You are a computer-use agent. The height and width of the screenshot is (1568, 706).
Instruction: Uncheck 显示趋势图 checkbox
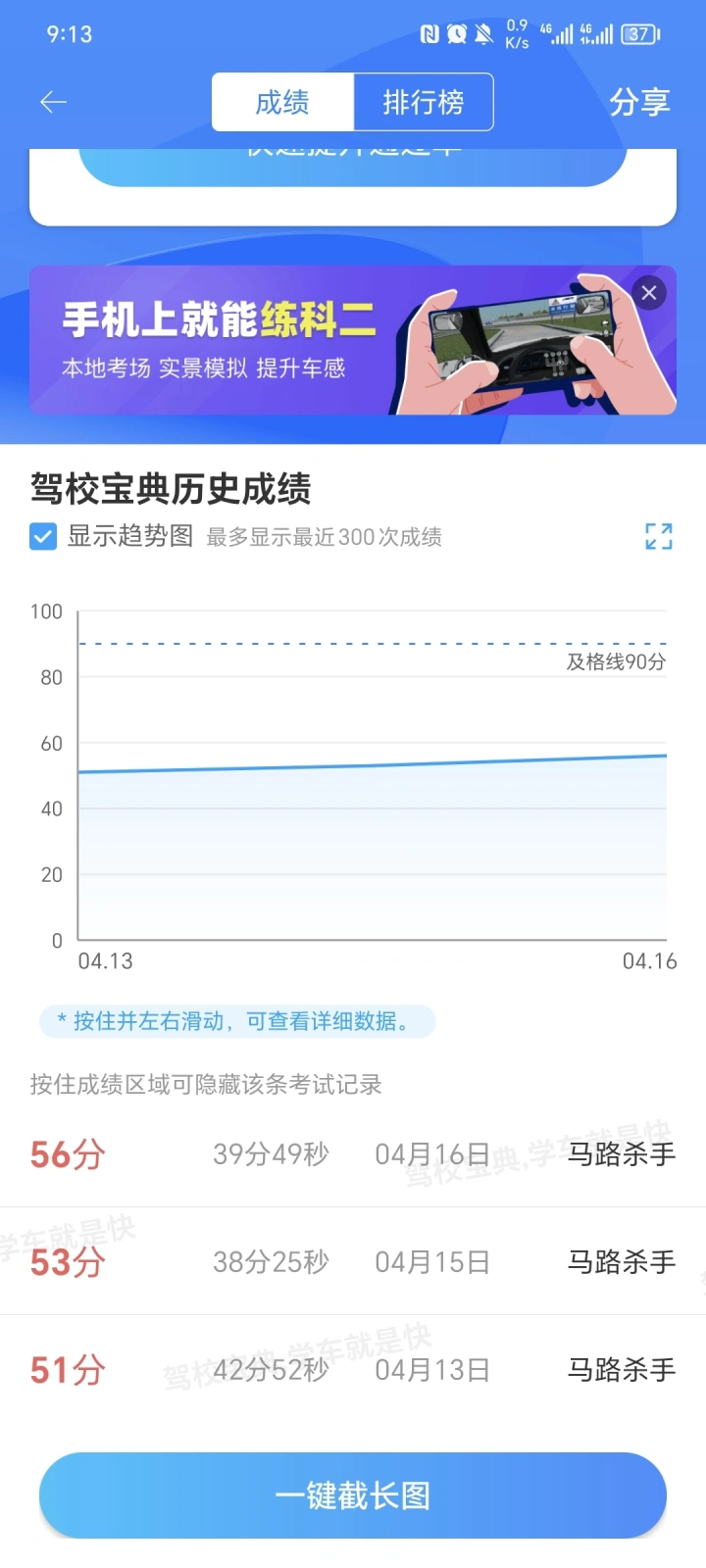click(x=43, y=537)
